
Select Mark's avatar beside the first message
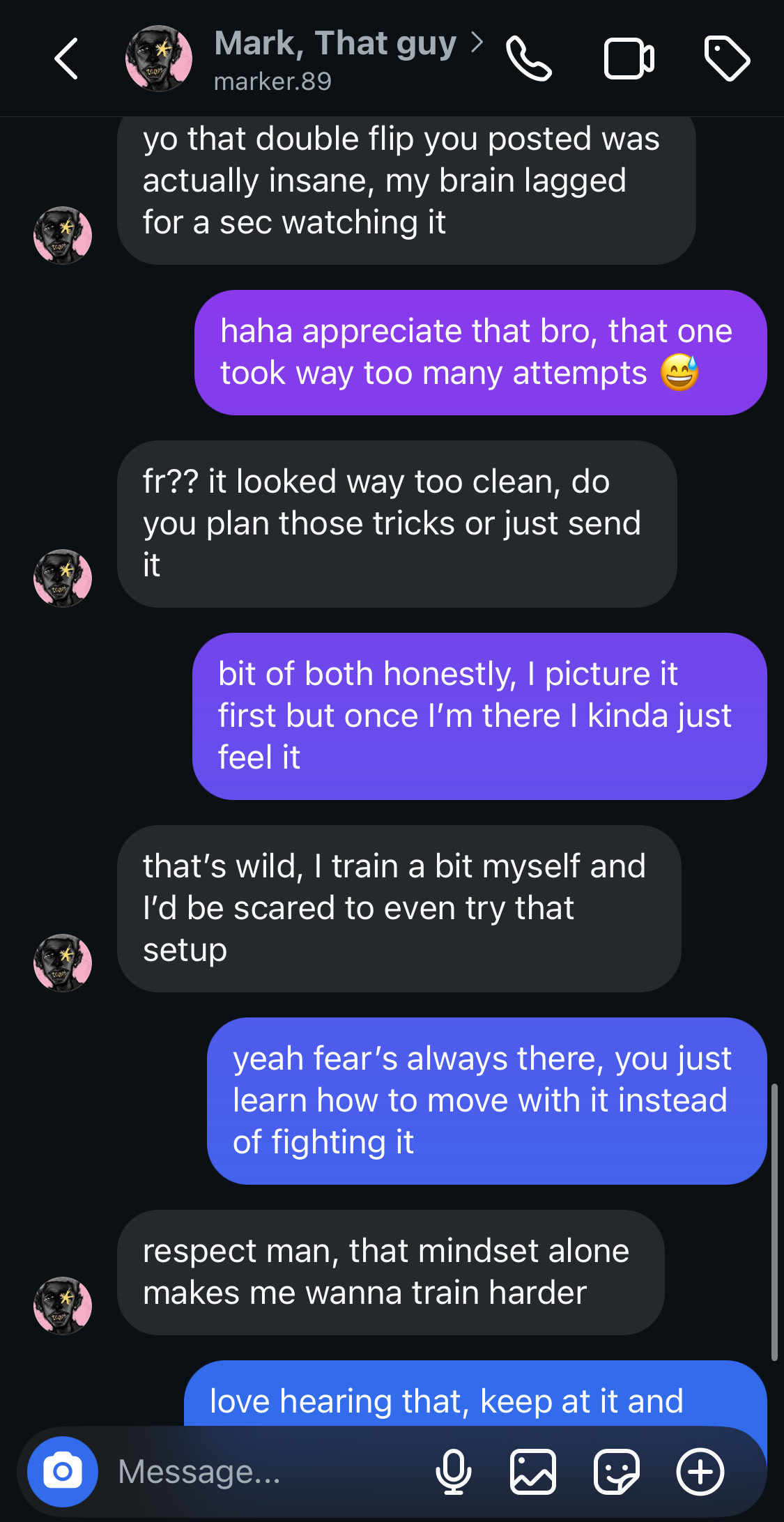(x=62, y=236)
